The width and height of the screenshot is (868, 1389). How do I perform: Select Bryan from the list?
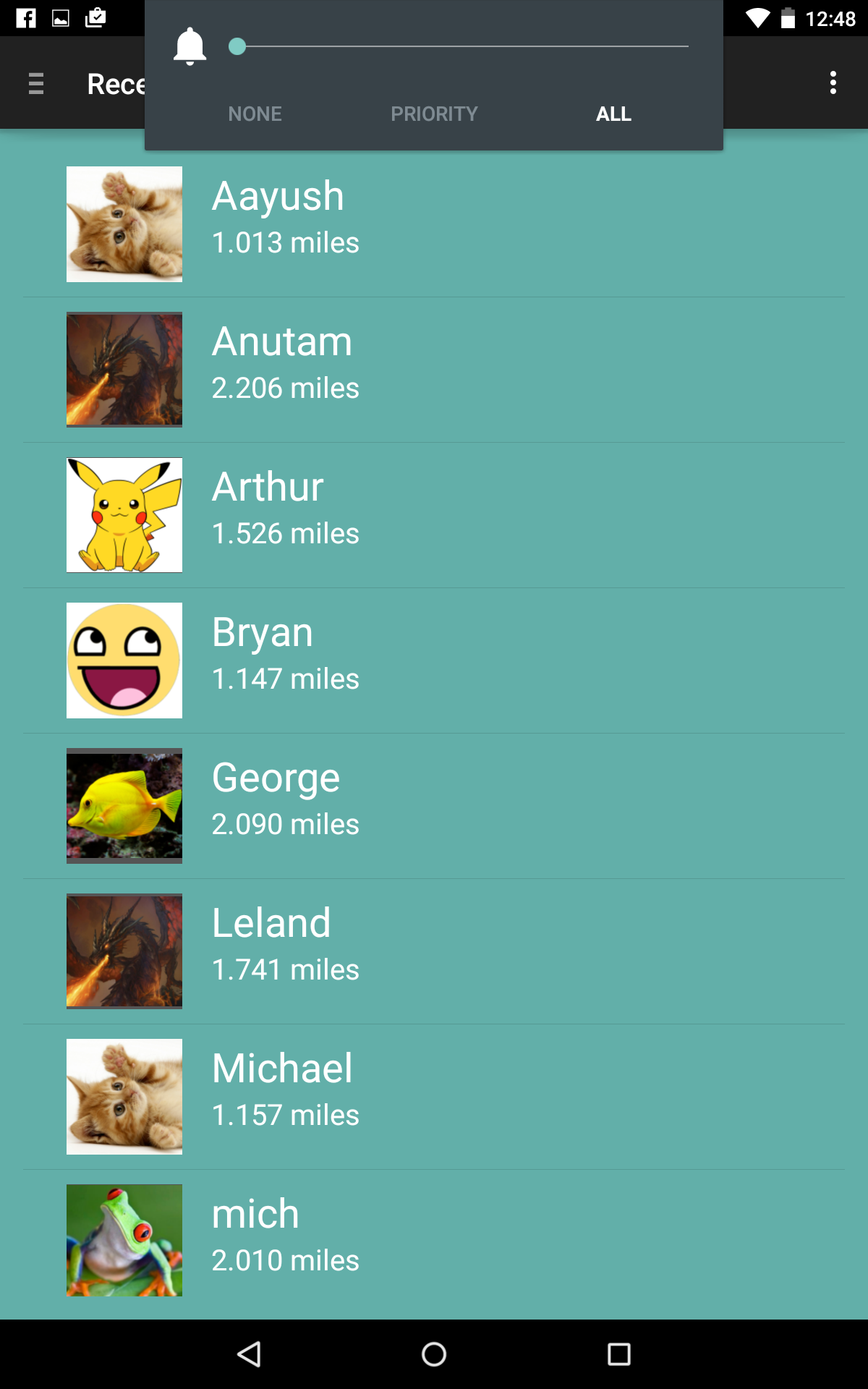pyautogui.click(x=434, y=660)
